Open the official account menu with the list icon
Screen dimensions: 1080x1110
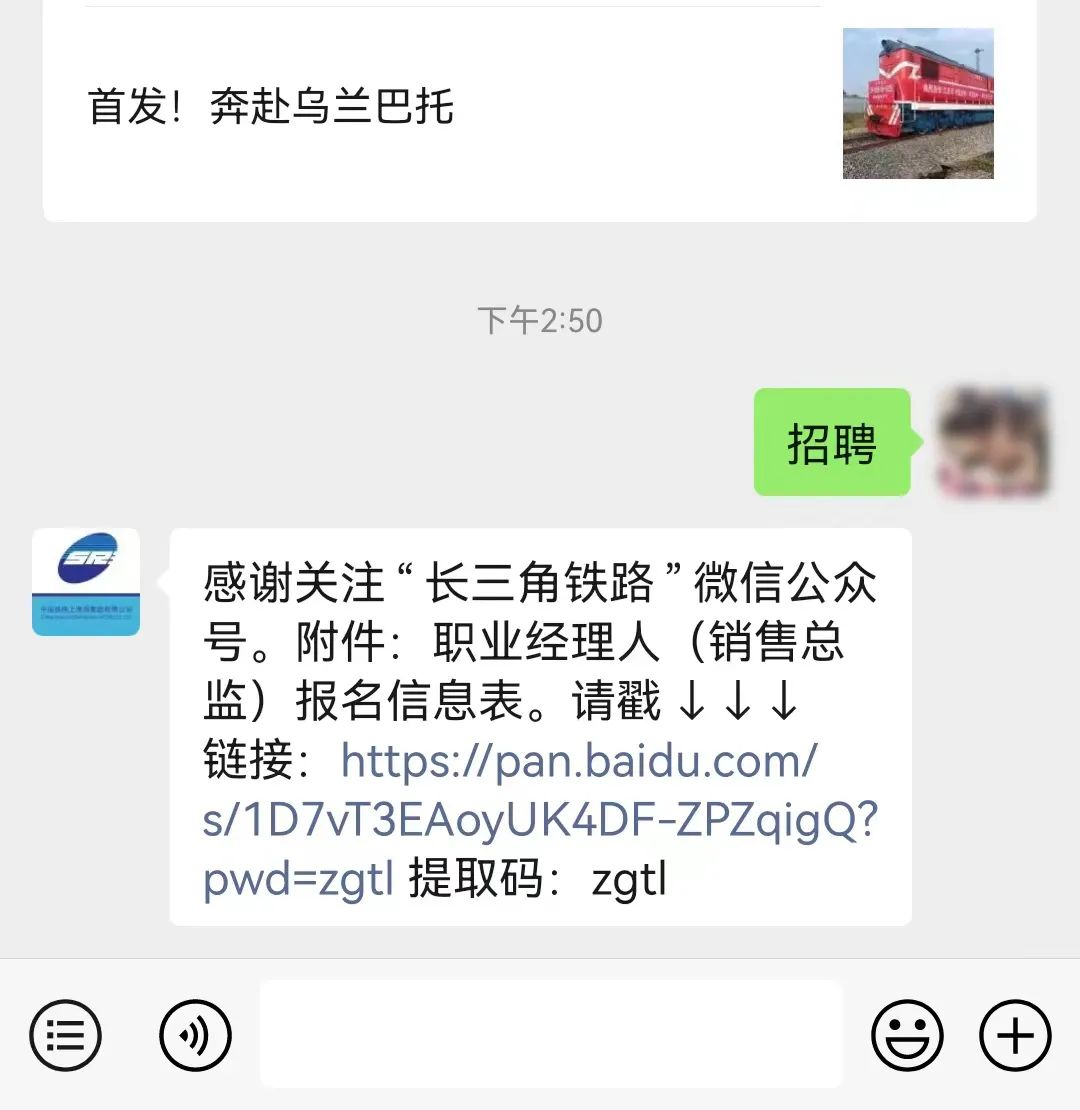pyautogui.click(x=65, y=1035)
